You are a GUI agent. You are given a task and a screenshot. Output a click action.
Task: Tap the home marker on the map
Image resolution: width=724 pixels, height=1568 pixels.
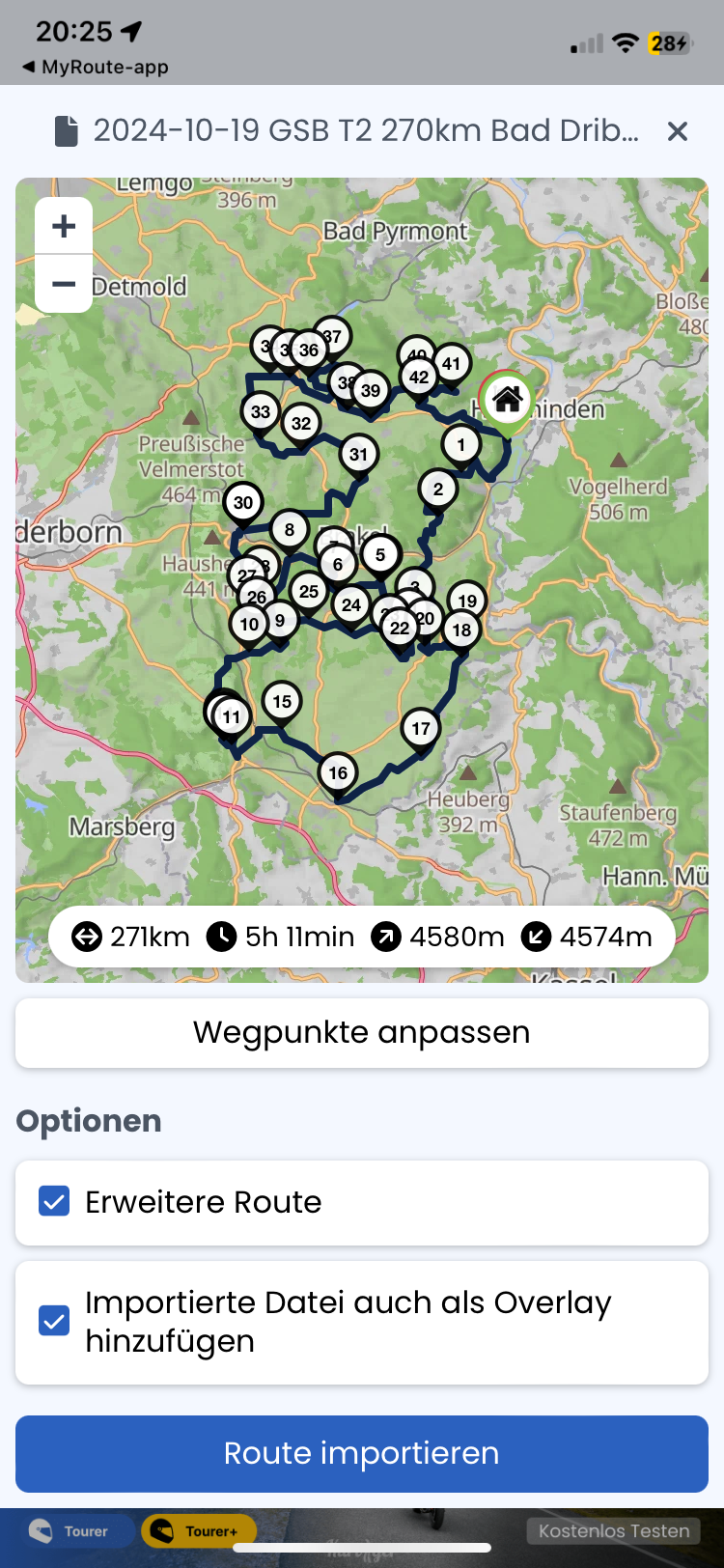click(x=508, y=398)
